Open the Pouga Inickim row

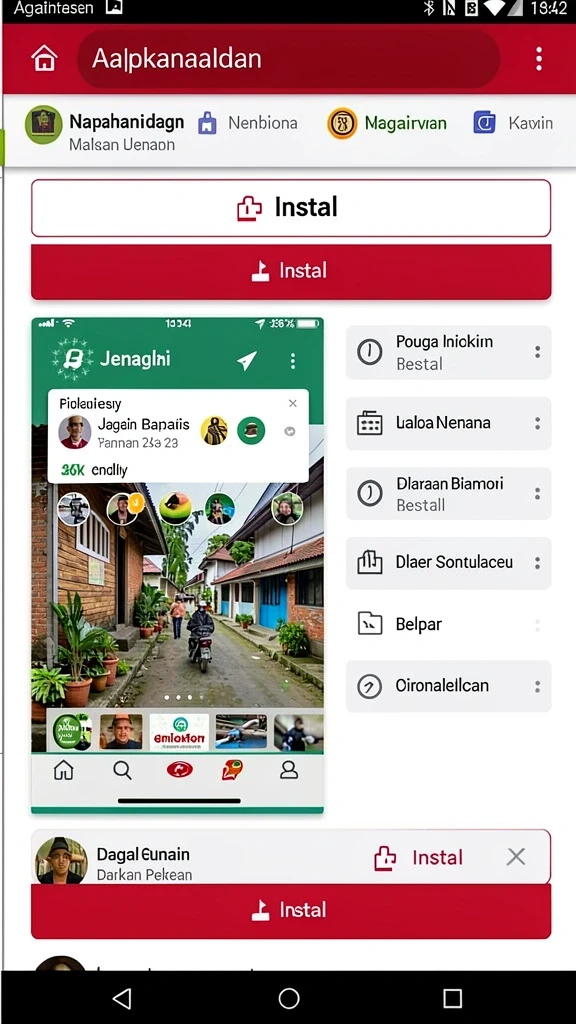pyautogui.click(x=448, y=352)
